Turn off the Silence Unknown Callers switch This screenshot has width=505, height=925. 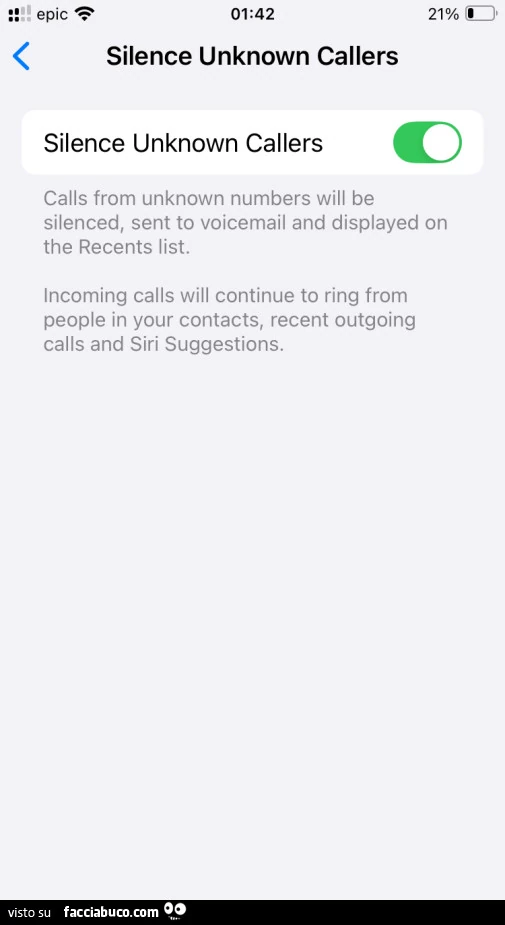(x=427, y=142)
